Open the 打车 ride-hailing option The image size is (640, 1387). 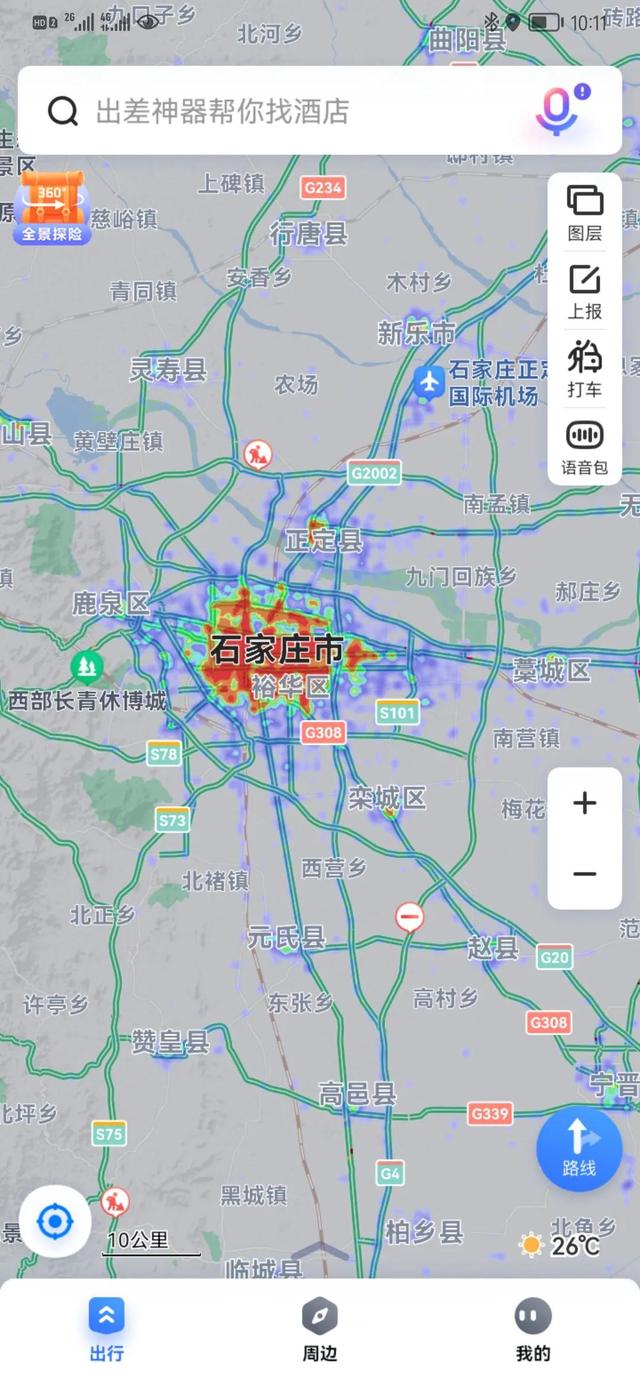coord(585,370)
